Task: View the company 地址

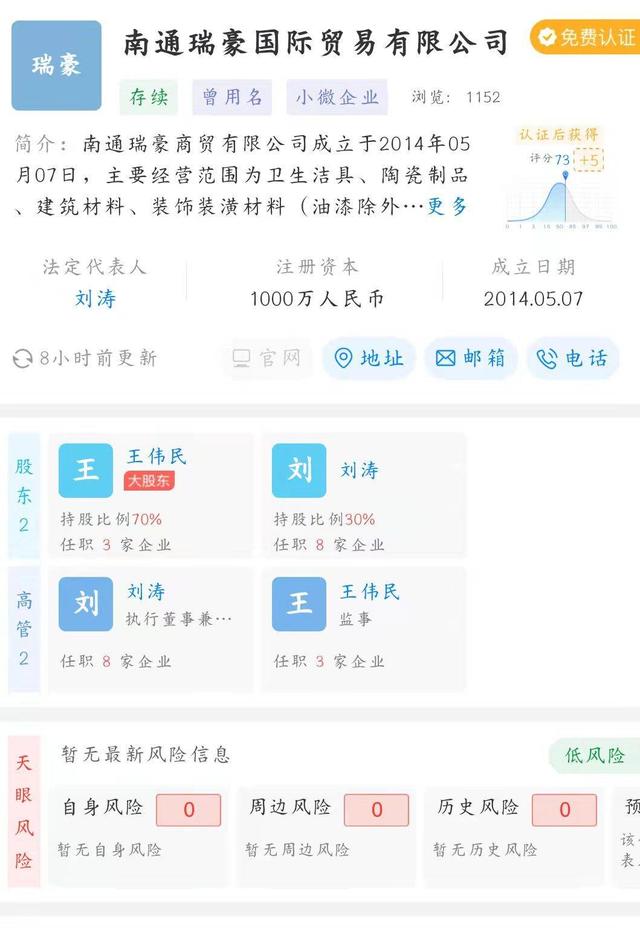Action: [369, 358]
